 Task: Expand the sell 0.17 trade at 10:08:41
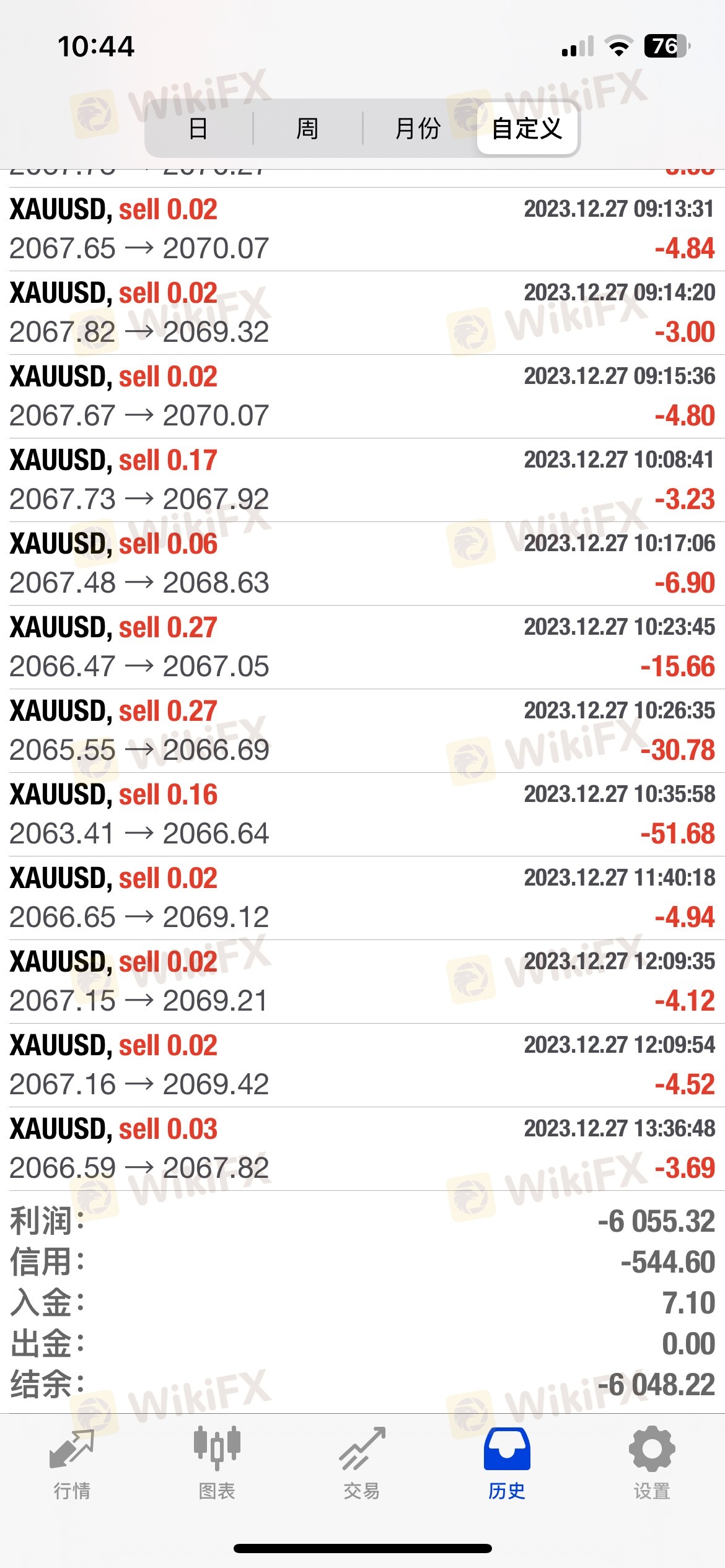click(x=362, y=480)
